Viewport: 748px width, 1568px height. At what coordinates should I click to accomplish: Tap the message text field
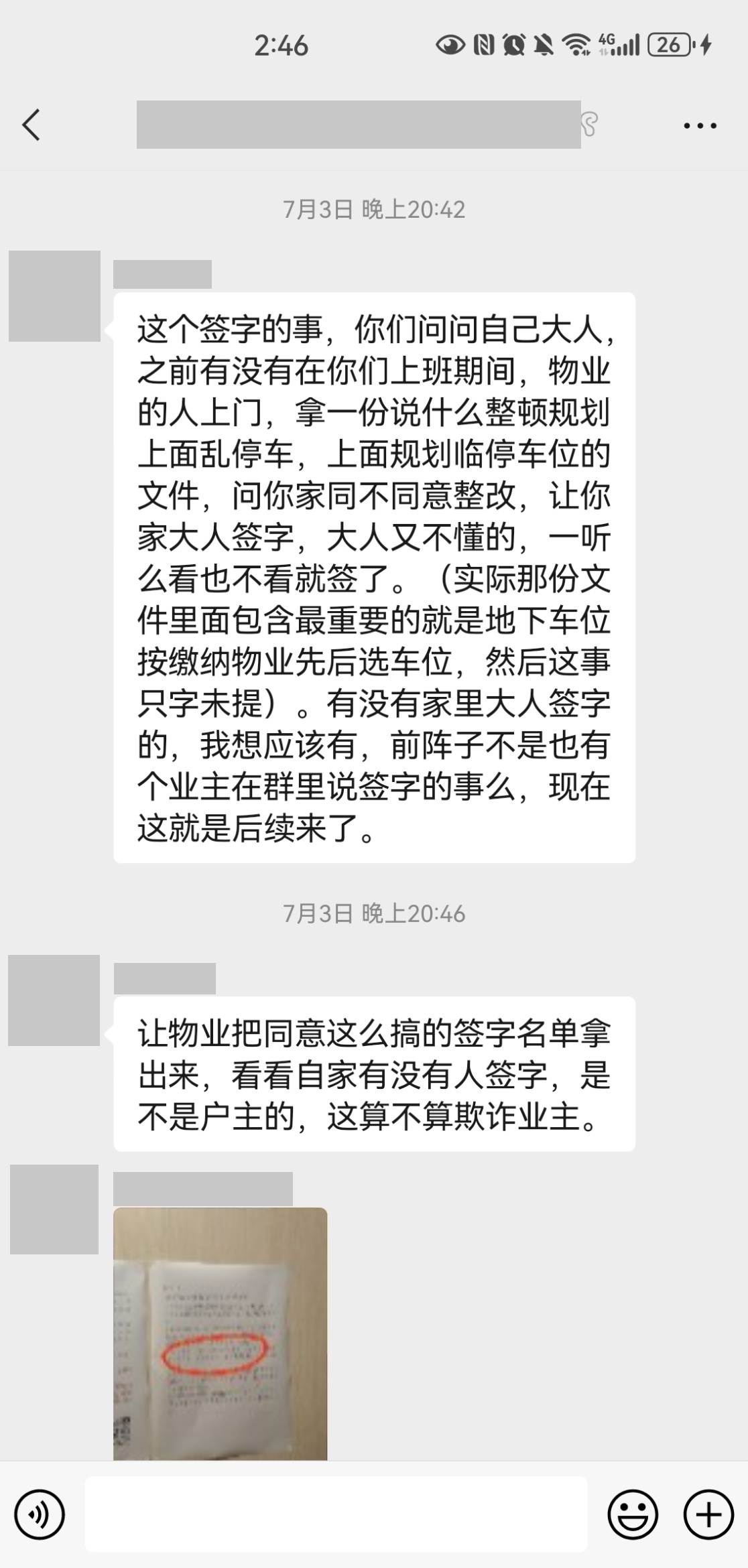coord(336,1515)
